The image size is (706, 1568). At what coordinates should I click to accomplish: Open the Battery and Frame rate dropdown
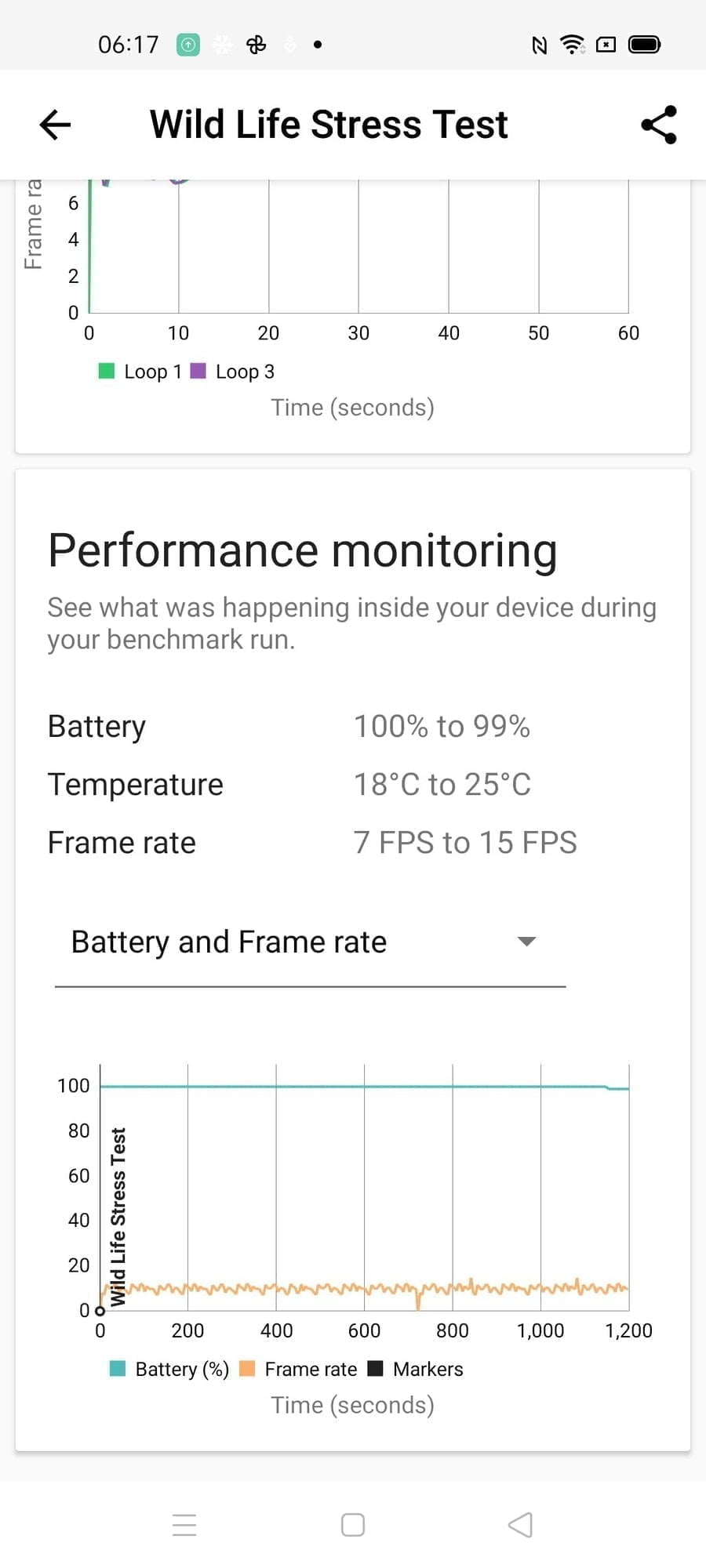pyautogui.click(x=310, y=942)
